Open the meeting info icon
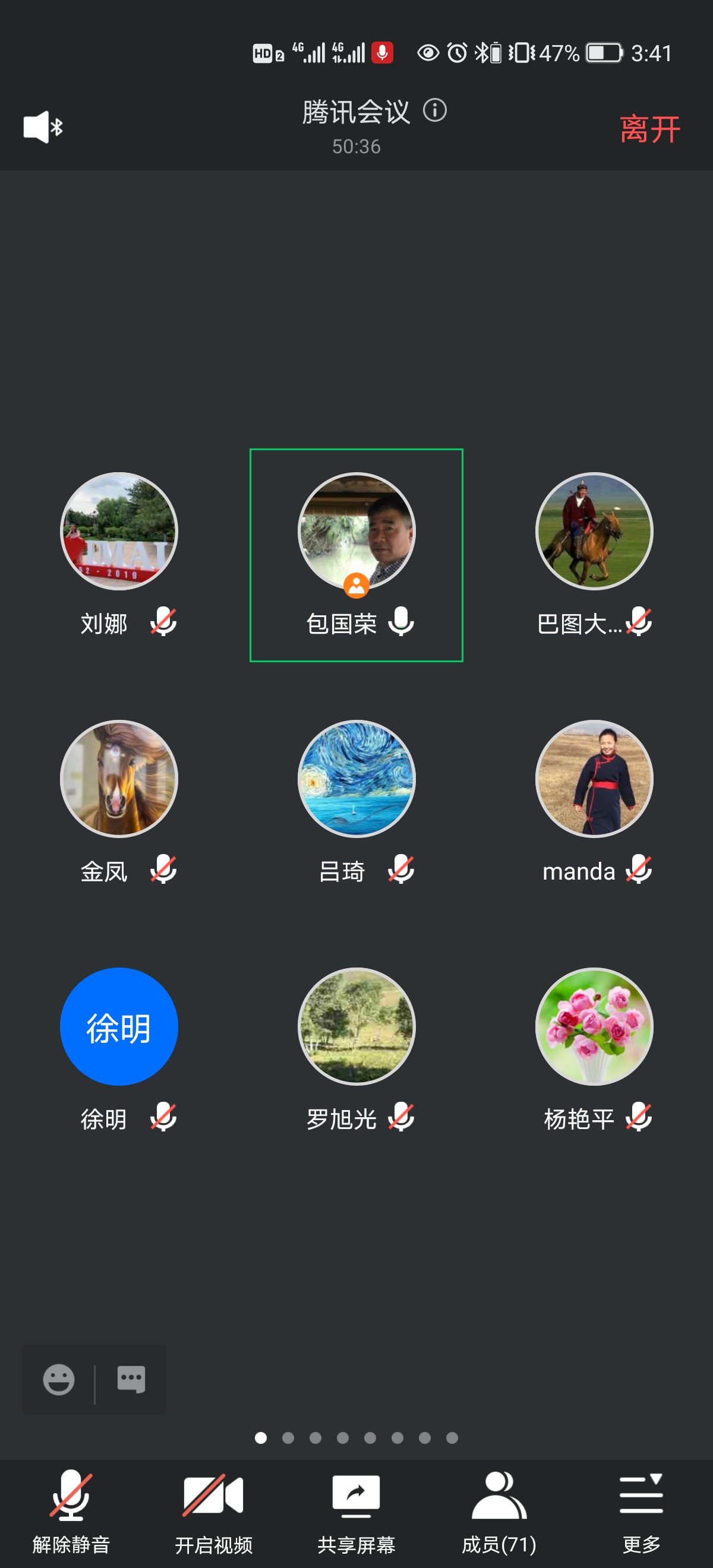 point(434,111)
